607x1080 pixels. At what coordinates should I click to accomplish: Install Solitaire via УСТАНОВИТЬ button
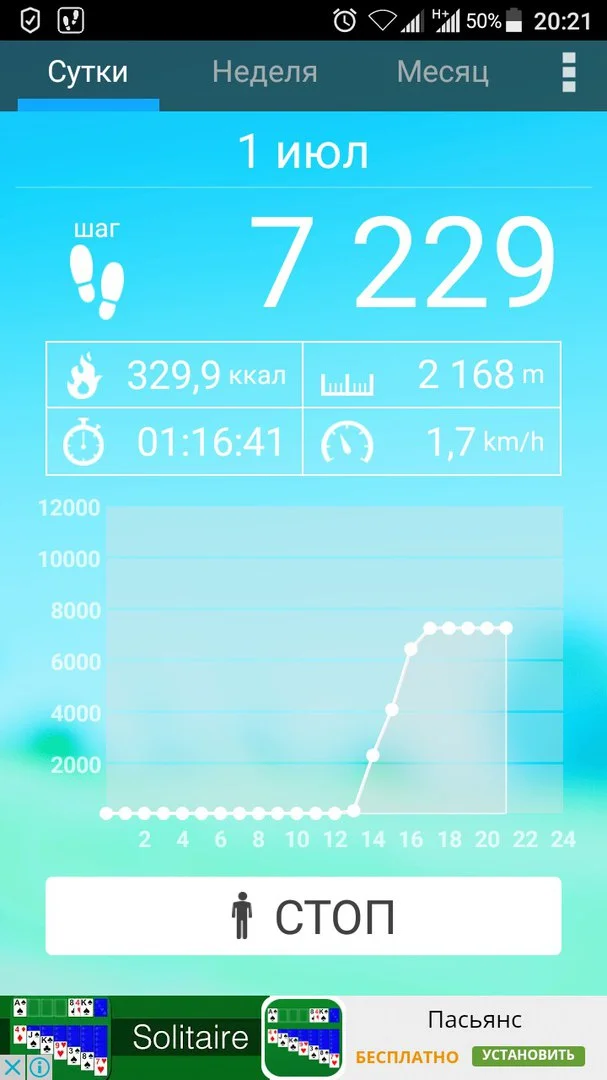pyautogui.click(x=528, y=1055)
